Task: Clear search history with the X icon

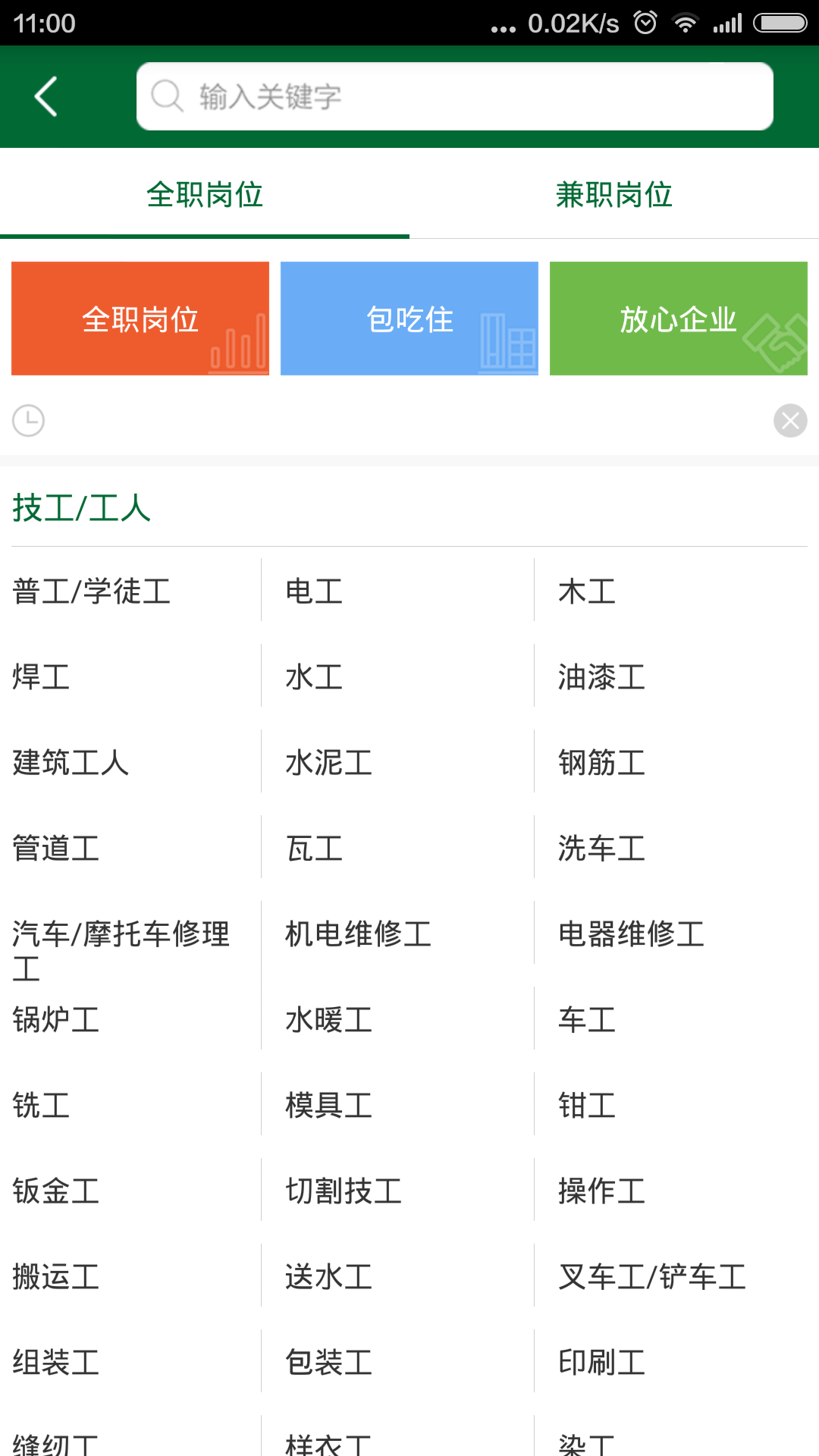Action: tap(790, 420)
